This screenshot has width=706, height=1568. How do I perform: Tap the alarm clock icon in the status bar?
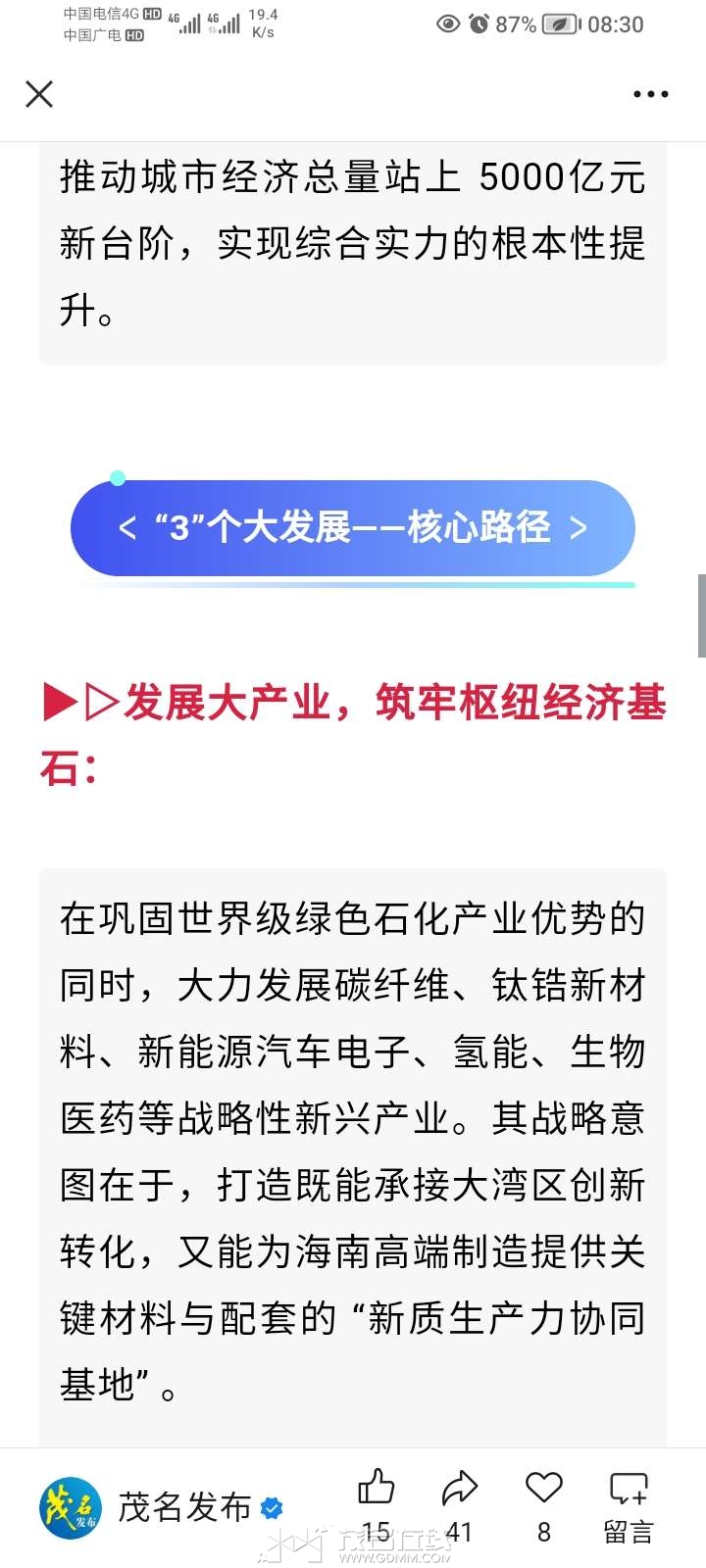[479, 24]
